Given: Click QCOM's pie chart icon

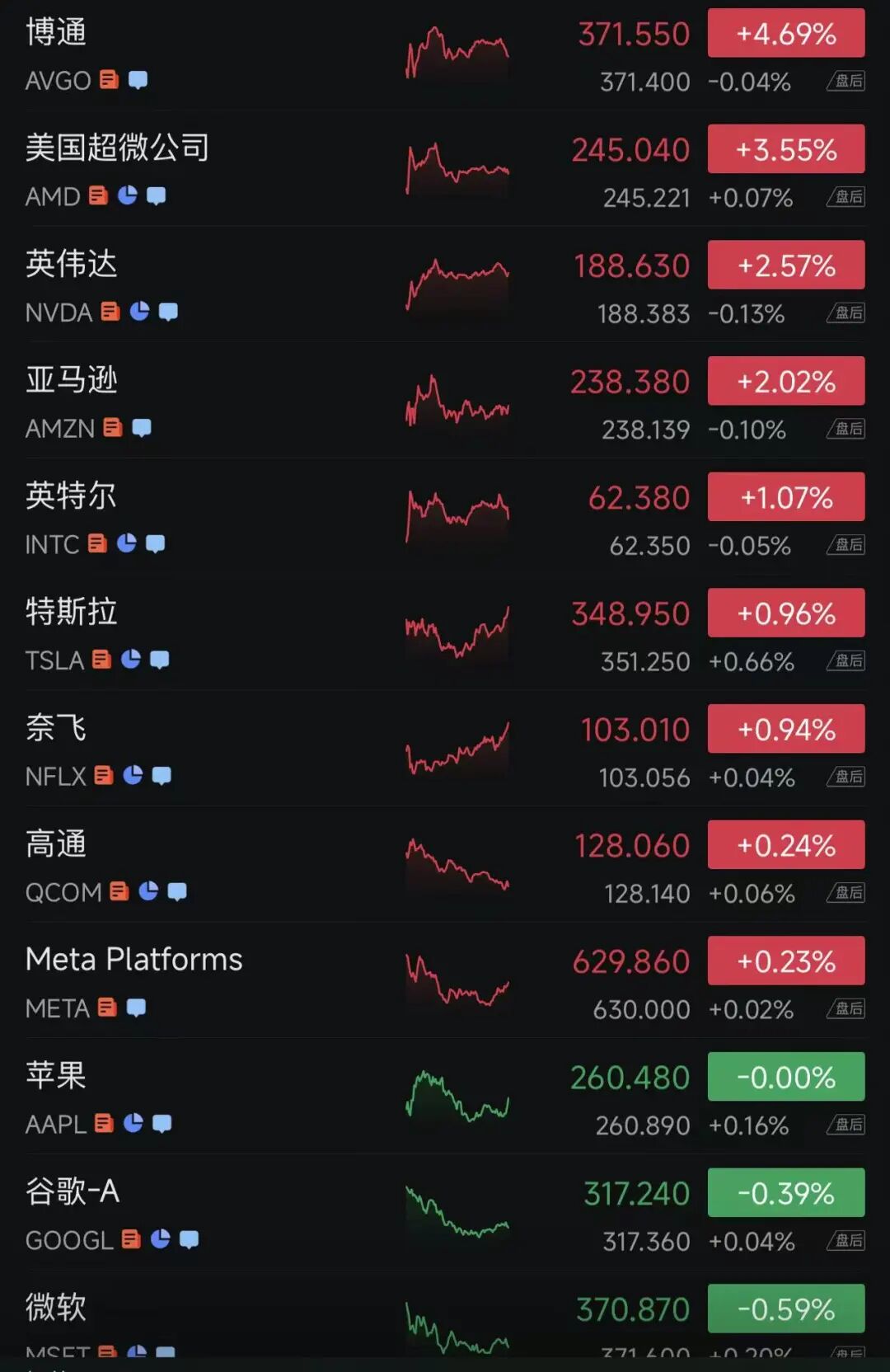Looking at the screenshot, I should click(148, 892).
